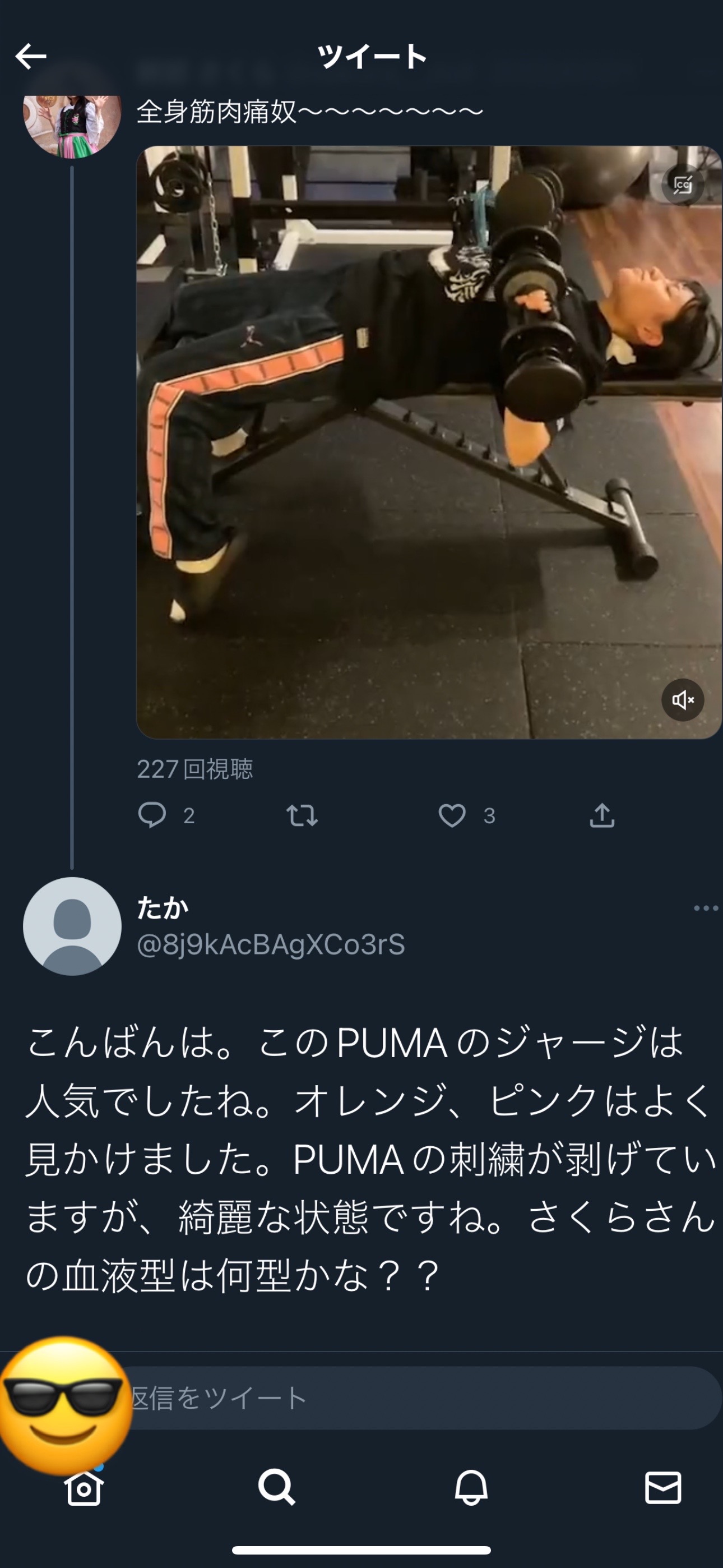The image size is (723, 1568).
Task: Share the 全身筋肉痛 tweet
Action: 602,815
